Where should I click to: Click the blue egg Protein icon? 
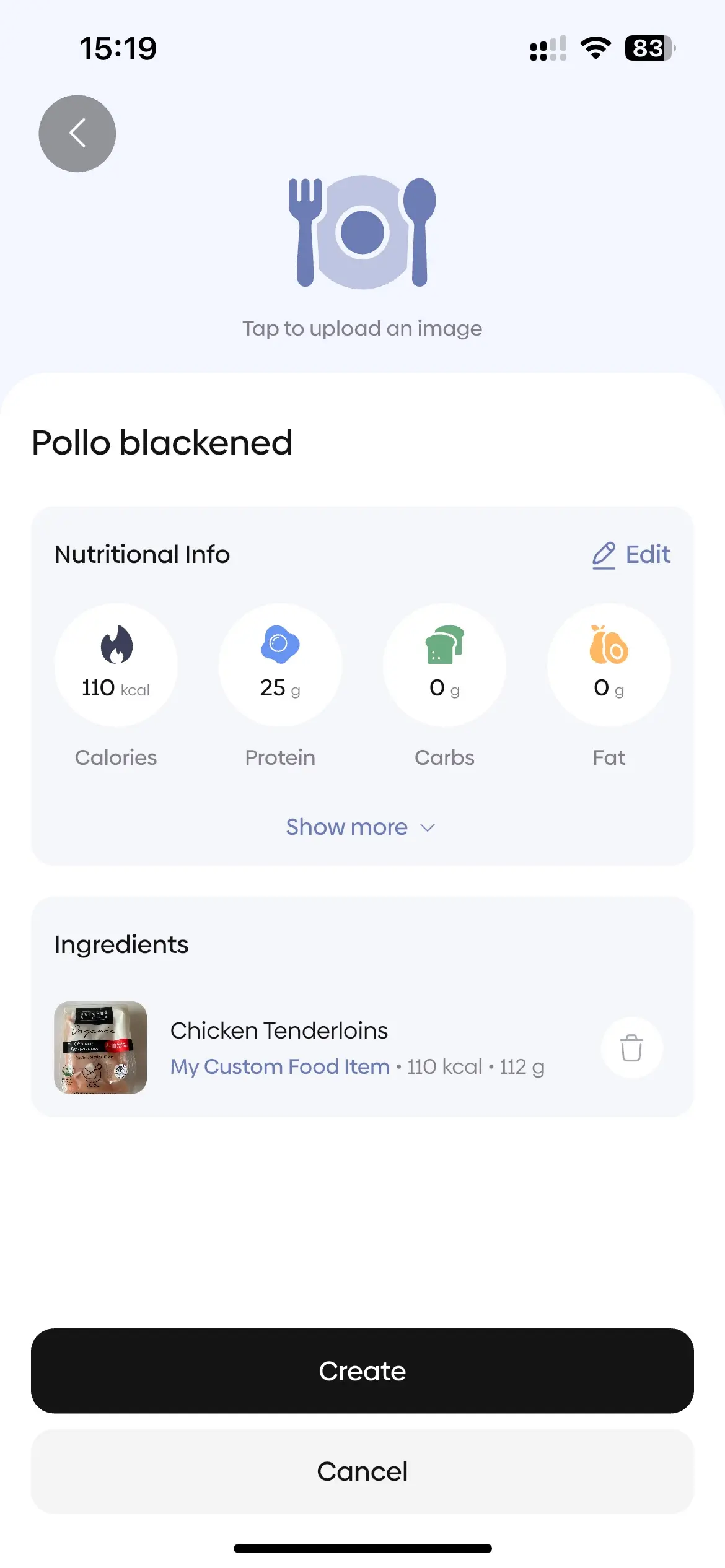point(280,644)
